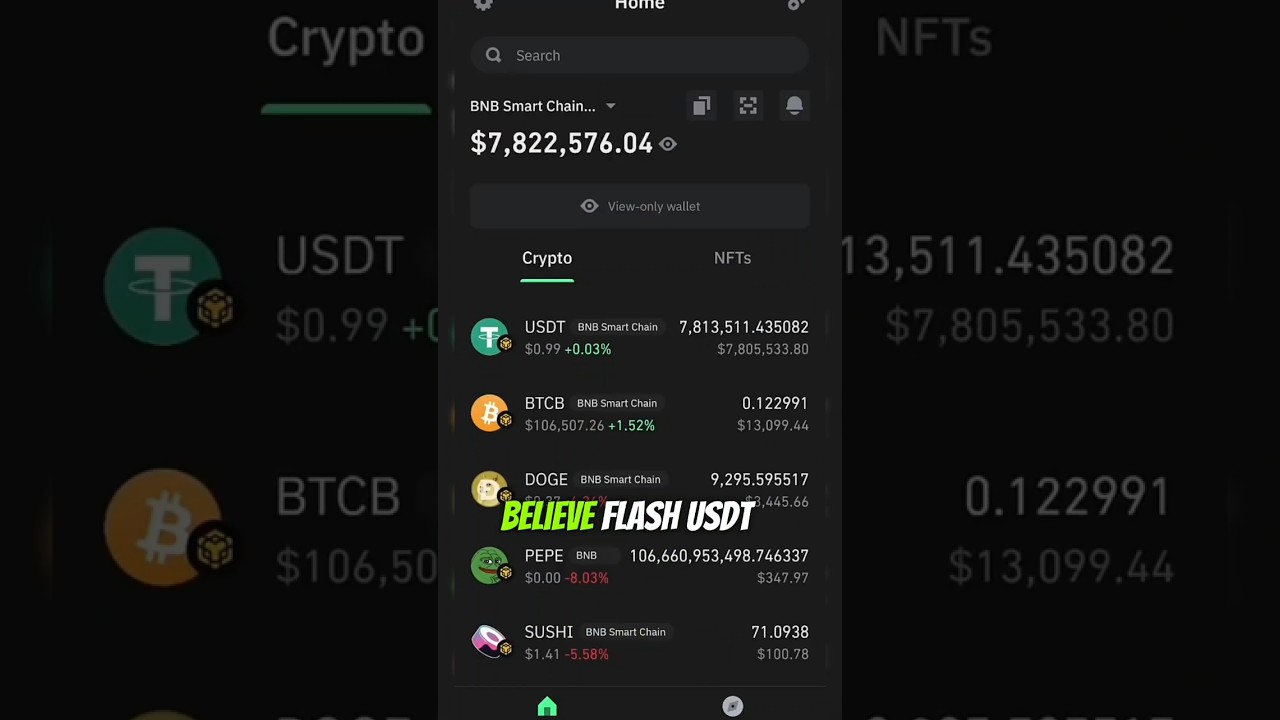Image resolution: width=1280 pixels, height=720 pixels.
Task: Open the QR code scanner
Action: [748, 106]
